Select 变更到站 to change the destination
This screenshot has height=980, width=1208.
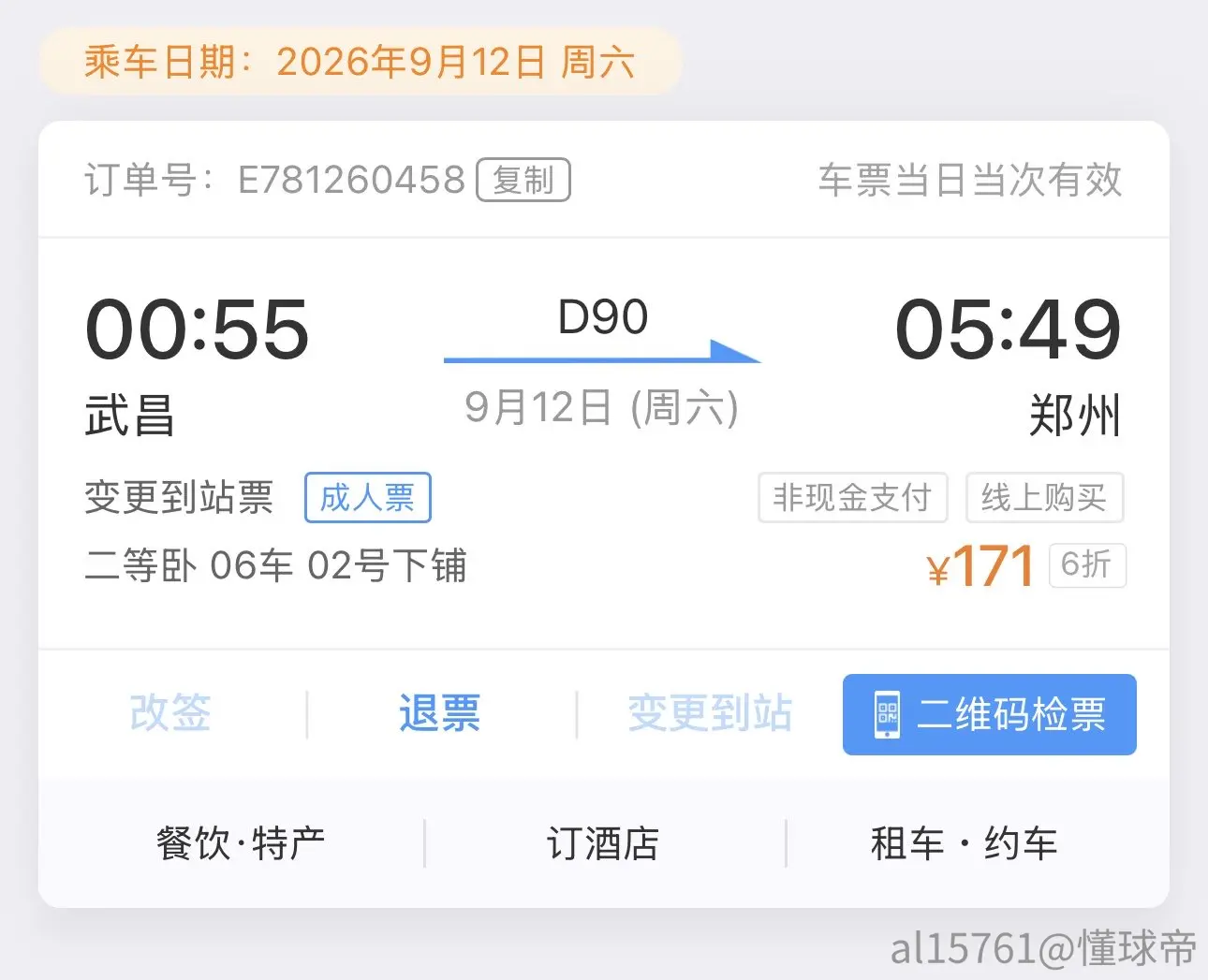tap(710, 713)
